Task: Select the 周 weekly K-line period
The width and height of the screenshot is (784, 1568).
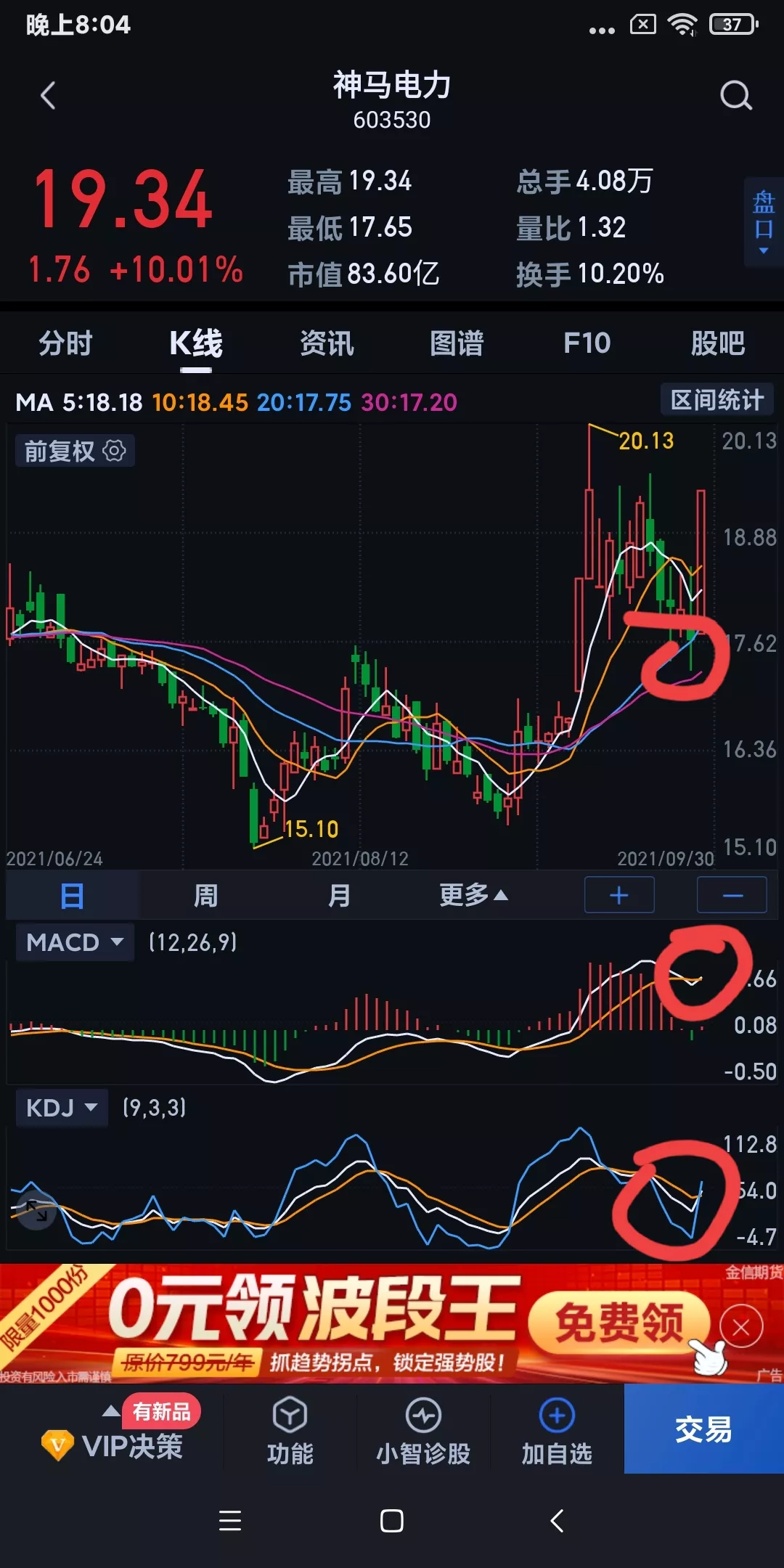Action: [x=205, y=895]
